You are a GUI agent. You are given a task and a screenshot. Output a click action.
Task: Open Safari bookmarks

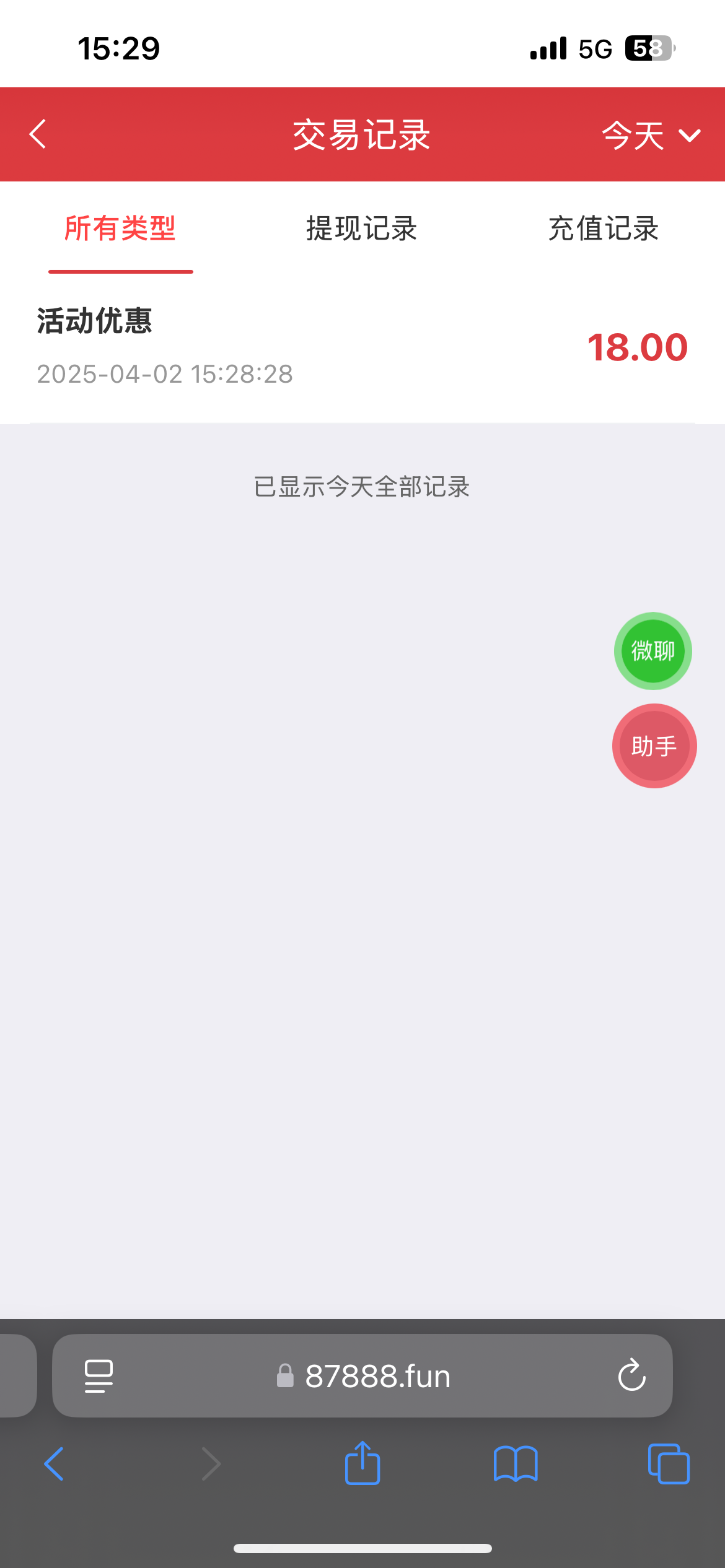(x=516, y=1464)
